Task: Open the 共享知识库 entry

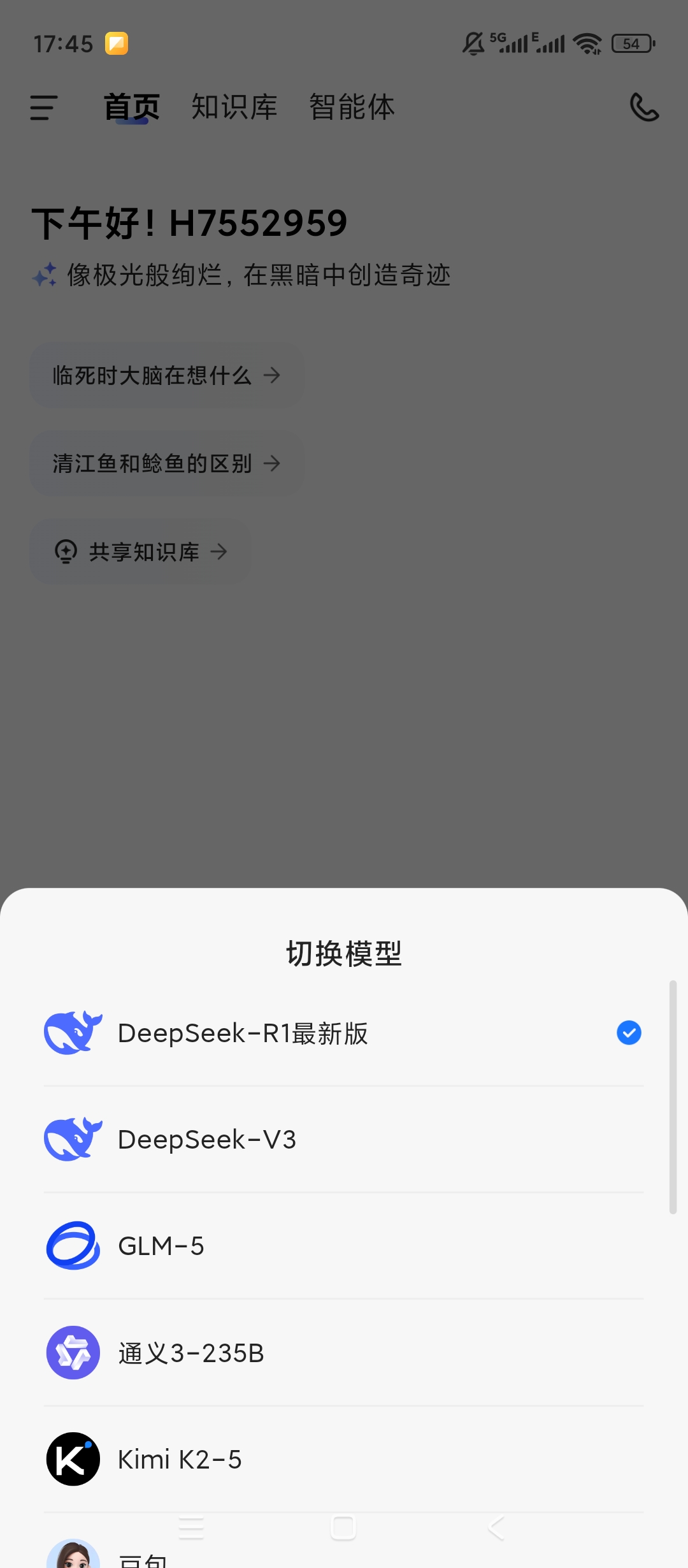Action: click(x=140, y=552)
